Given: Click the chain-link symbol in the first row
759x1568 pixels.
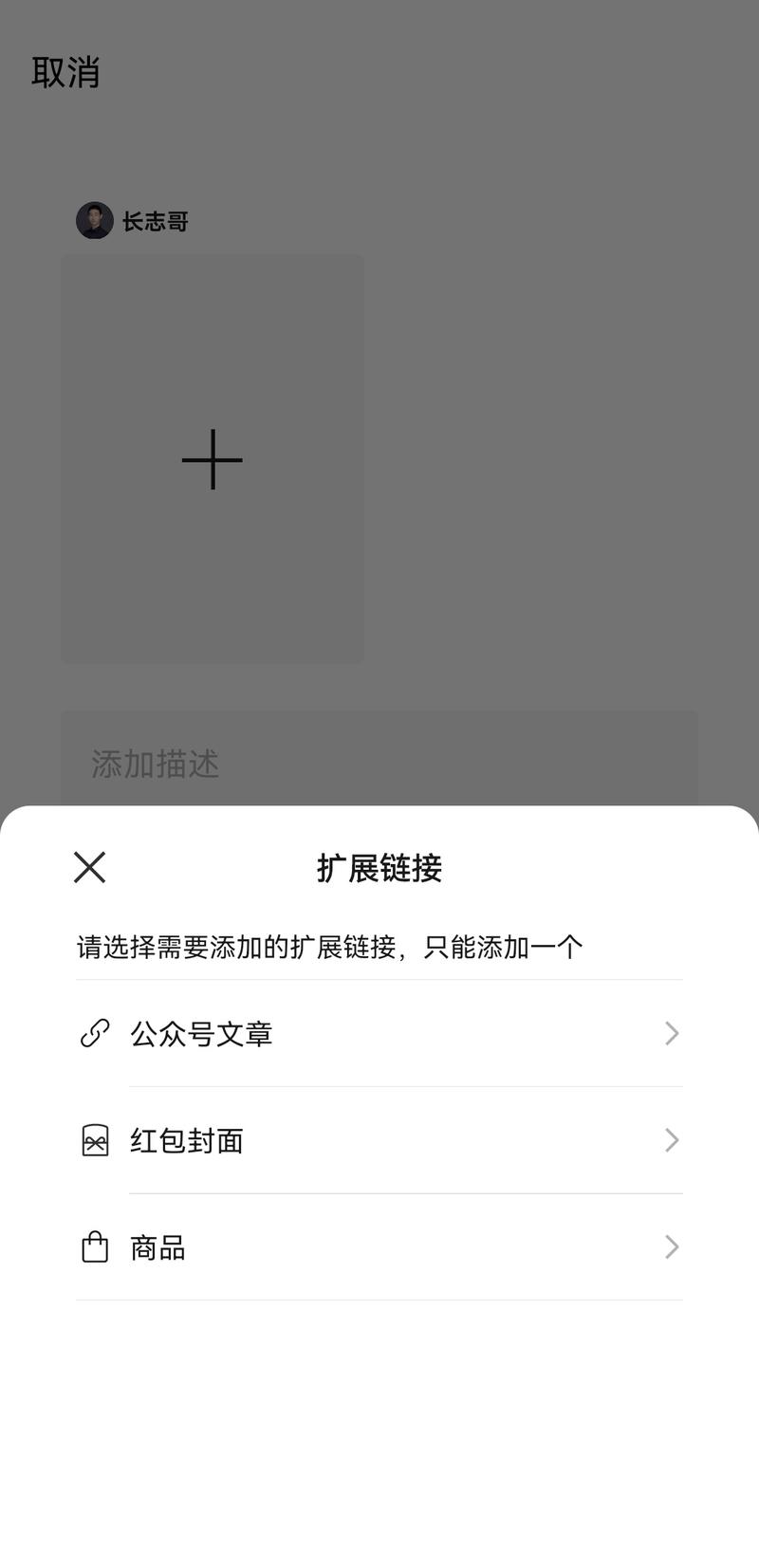Looking at the screenshot, I should click(x=93, y=1033).
